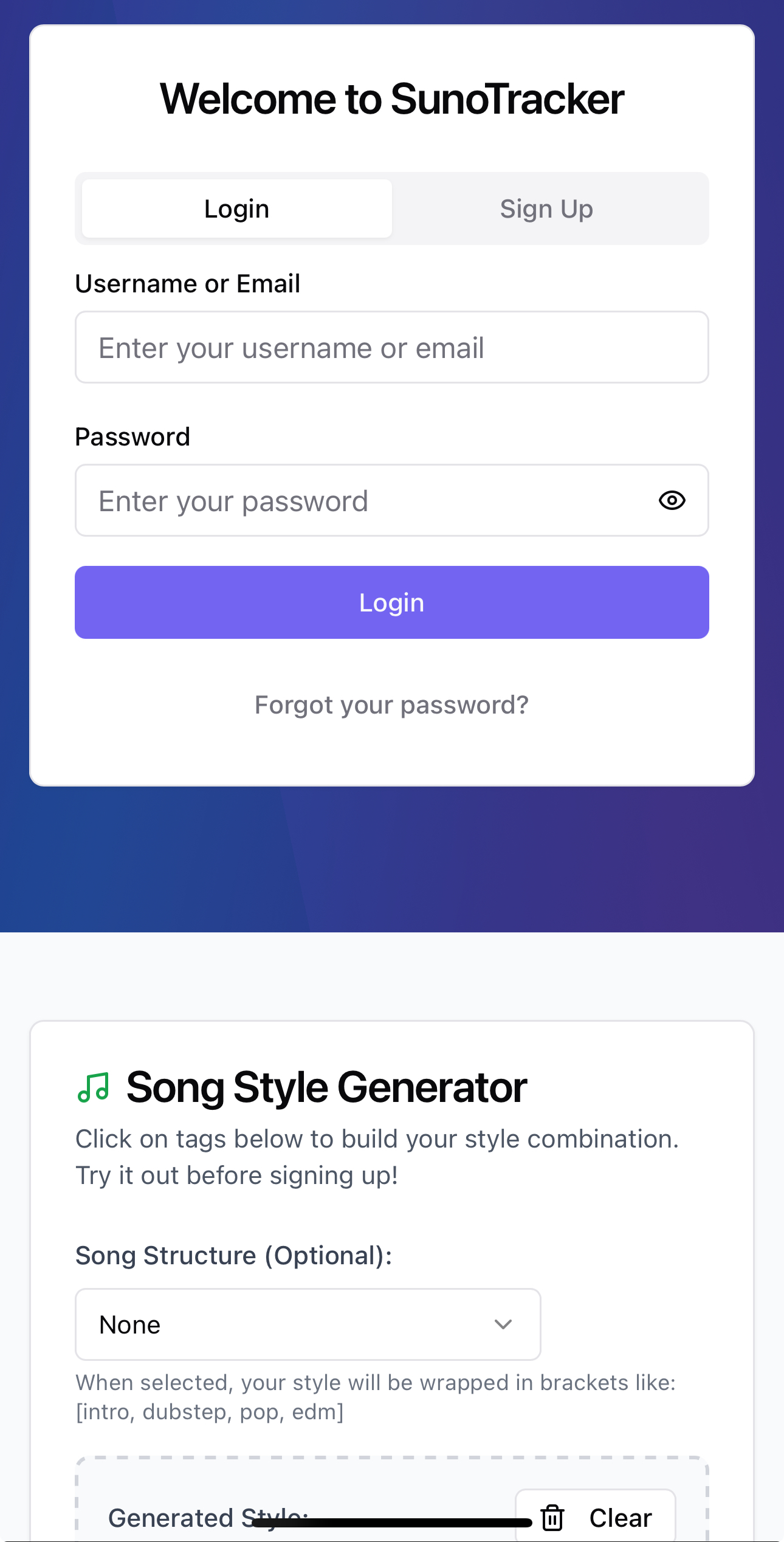
Task: Open the Forgot your password link
Action: (392, 705)
